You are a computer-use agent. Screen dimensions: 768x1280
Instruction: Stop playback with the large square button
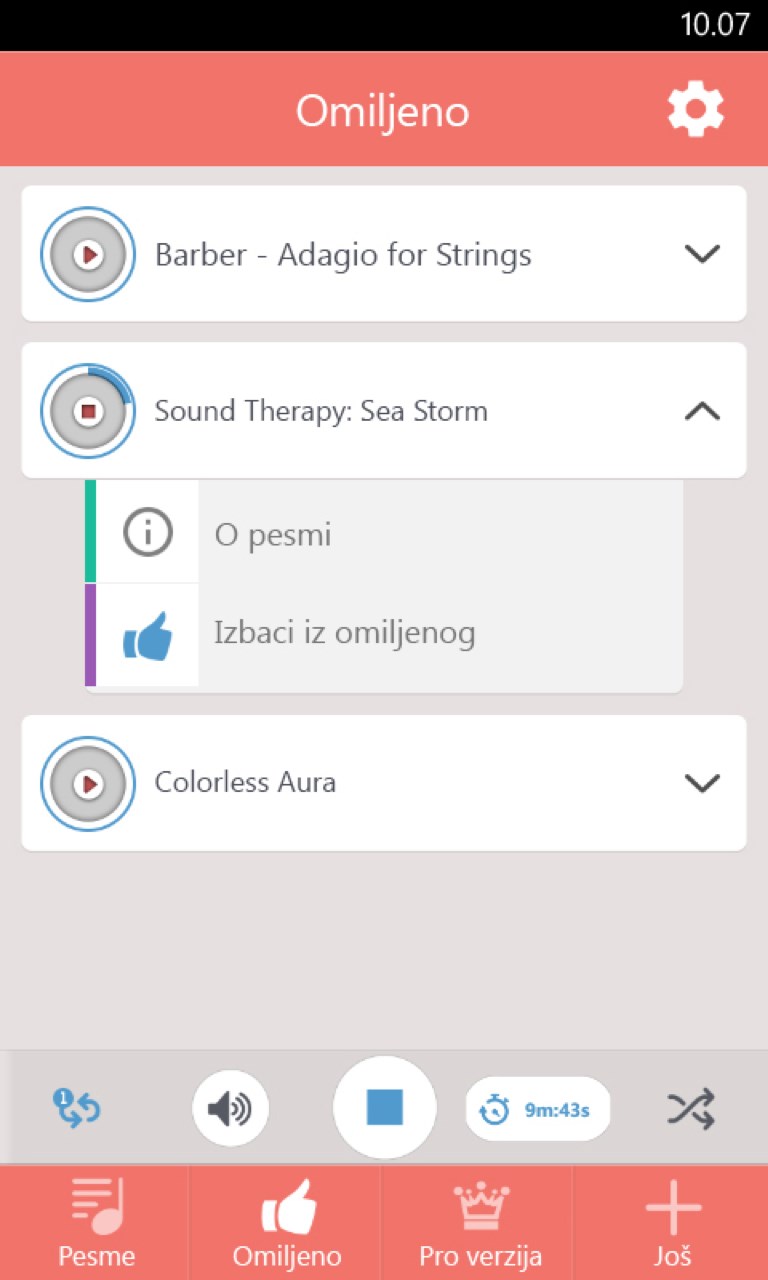pyautogui.click(x=384, y=1108)
